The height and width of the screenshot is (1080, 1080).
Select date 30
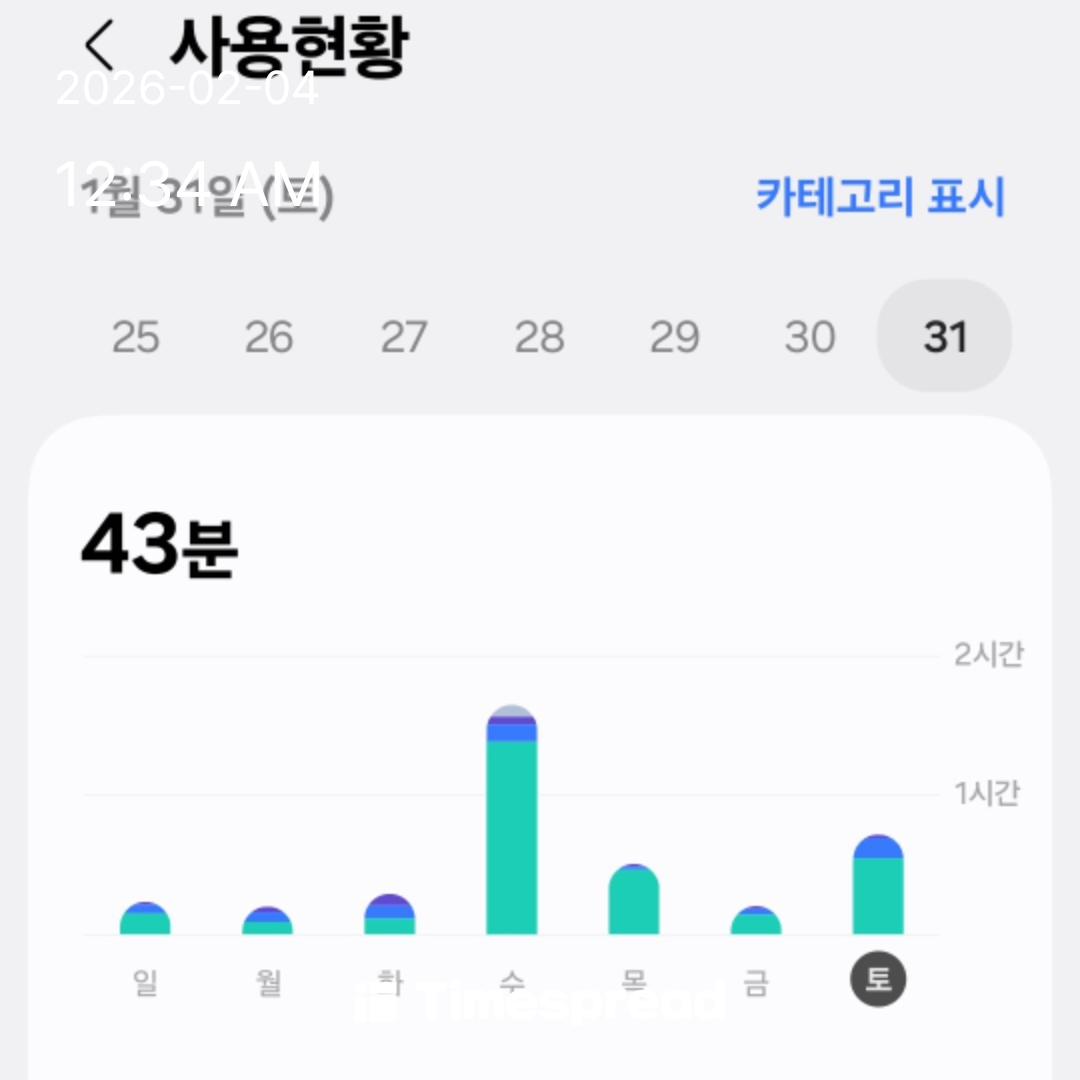(809, 337)
